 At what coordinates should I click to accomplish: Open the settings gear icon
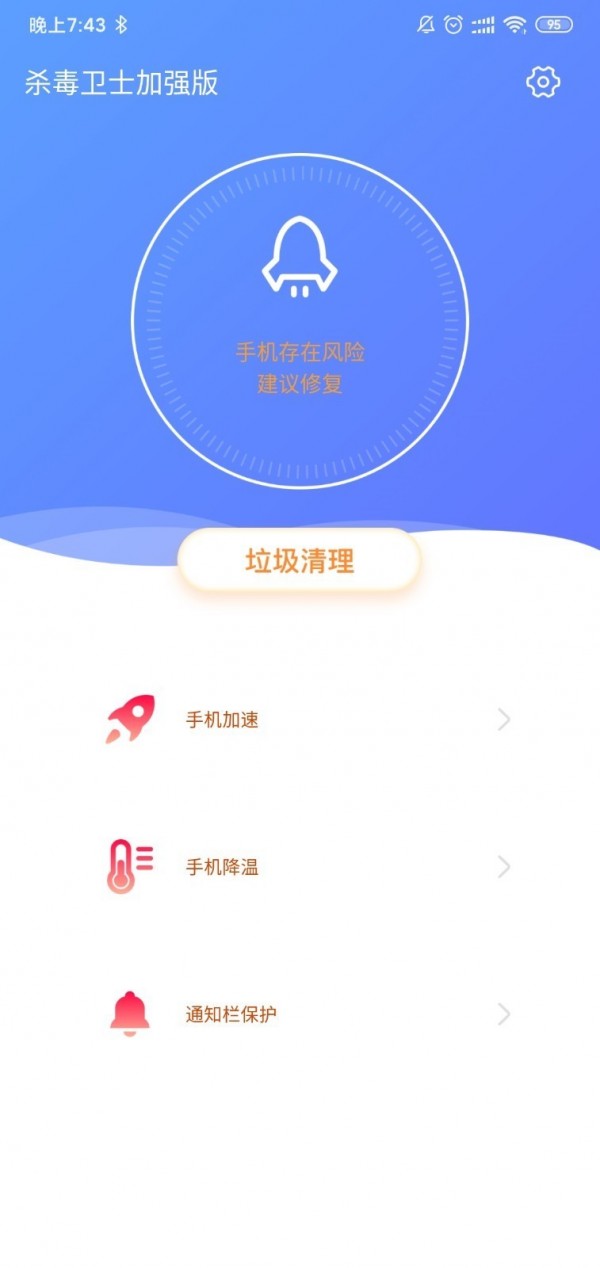tap(543, 82)
